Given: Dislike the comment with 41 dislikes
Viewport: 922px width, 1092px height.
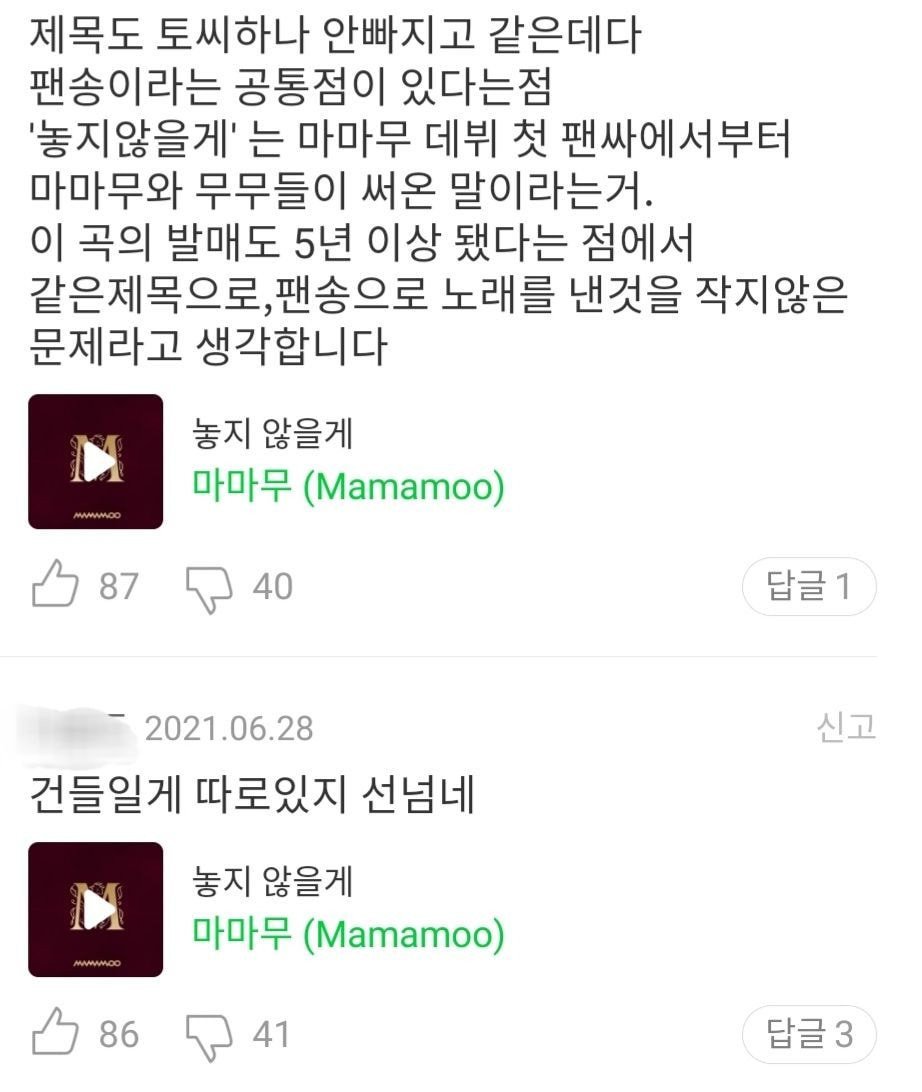Looking at the screenshot, I should 208,1035.
